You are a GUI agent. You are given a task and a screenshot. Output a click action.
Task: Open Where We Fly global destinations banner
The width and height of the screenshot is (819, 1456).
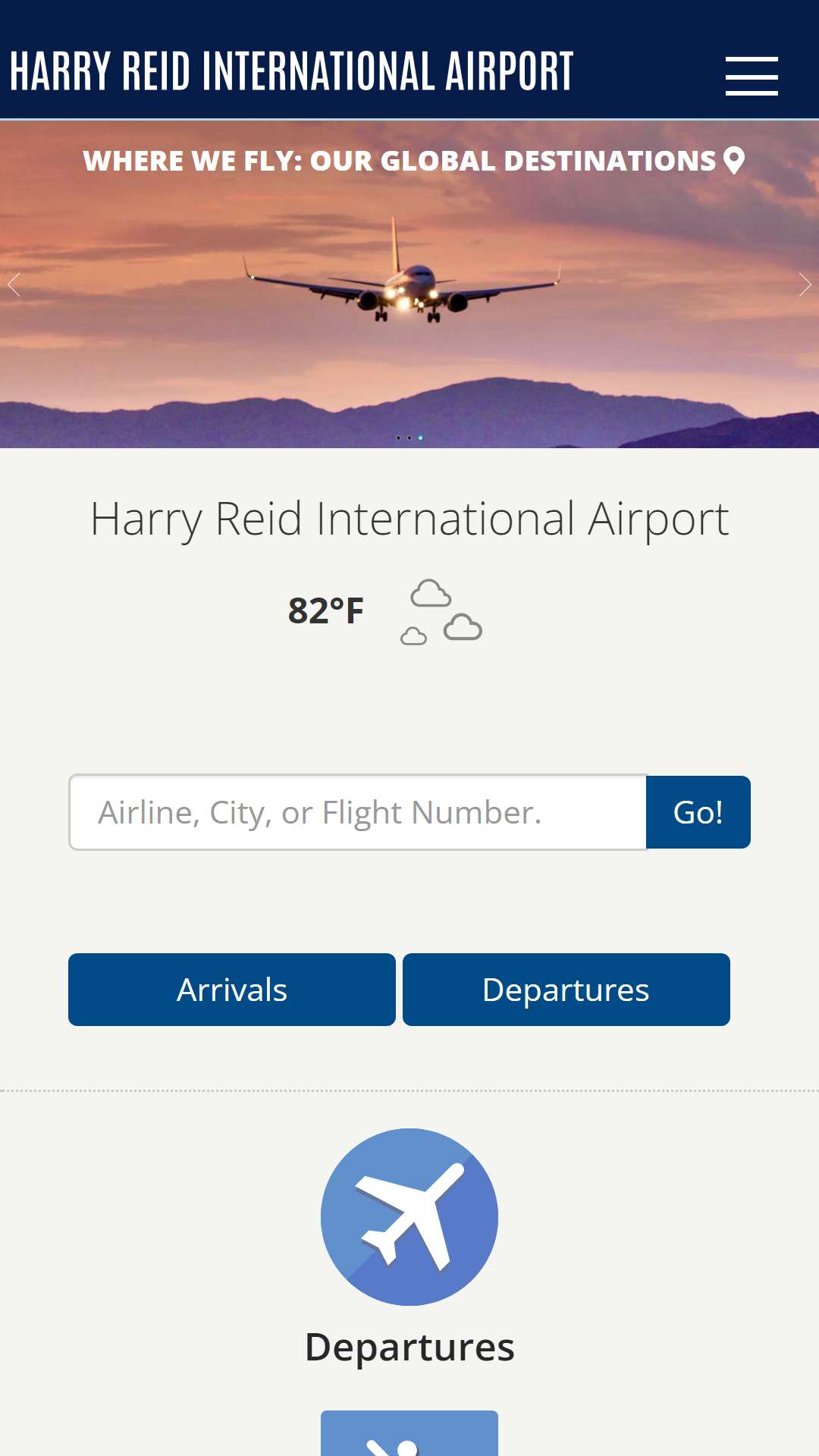click(x=413, y=161)
